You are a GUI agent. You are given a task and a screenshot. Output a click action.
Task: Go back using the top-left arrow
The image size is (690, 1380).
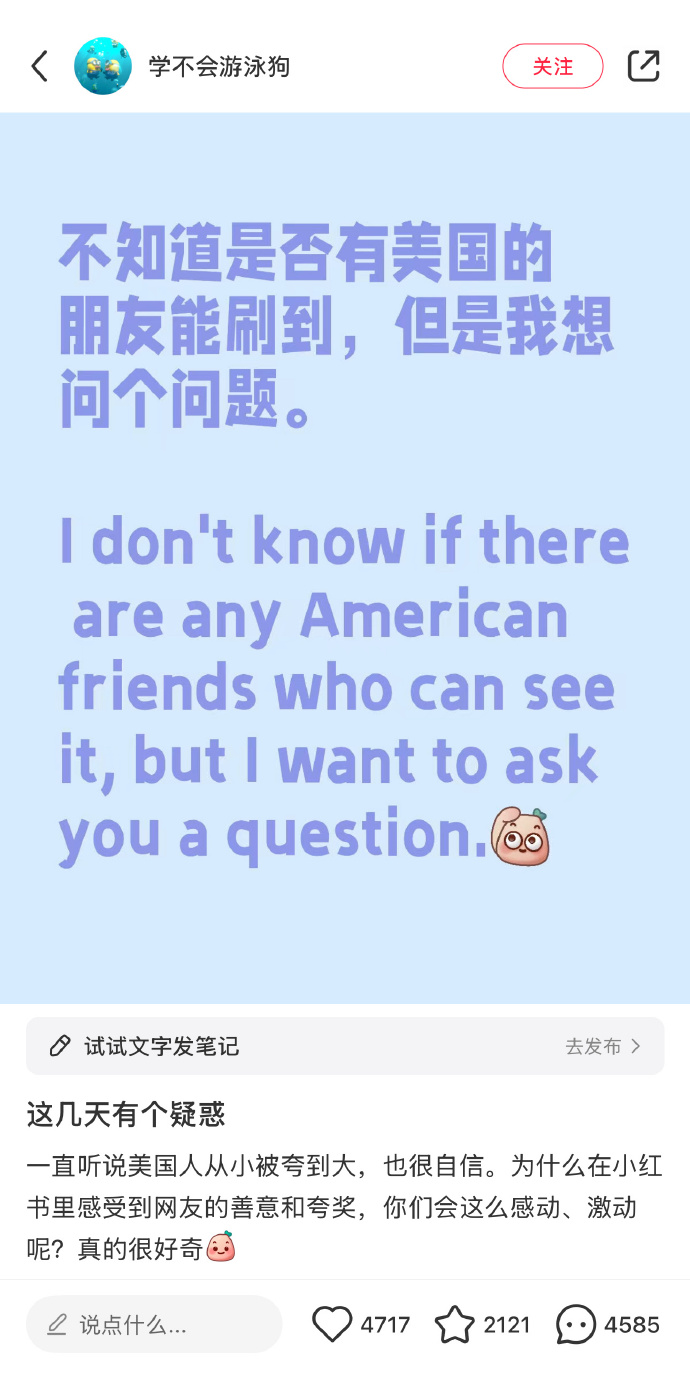(x=39, y=67)
